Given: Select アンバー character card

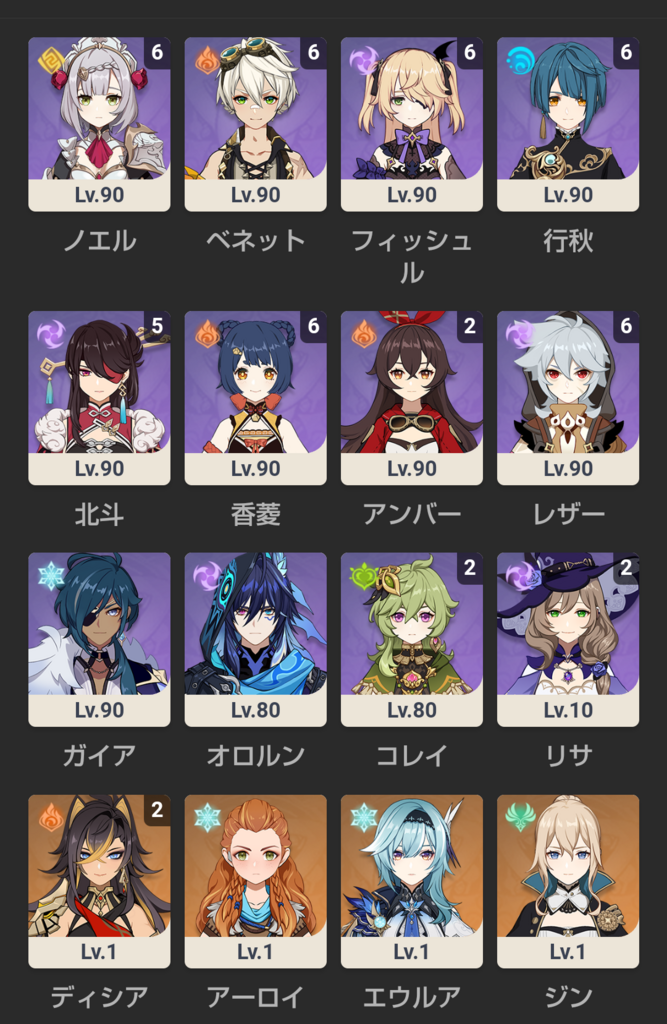Looking at the screenshot, I should (x=411, y=397).
